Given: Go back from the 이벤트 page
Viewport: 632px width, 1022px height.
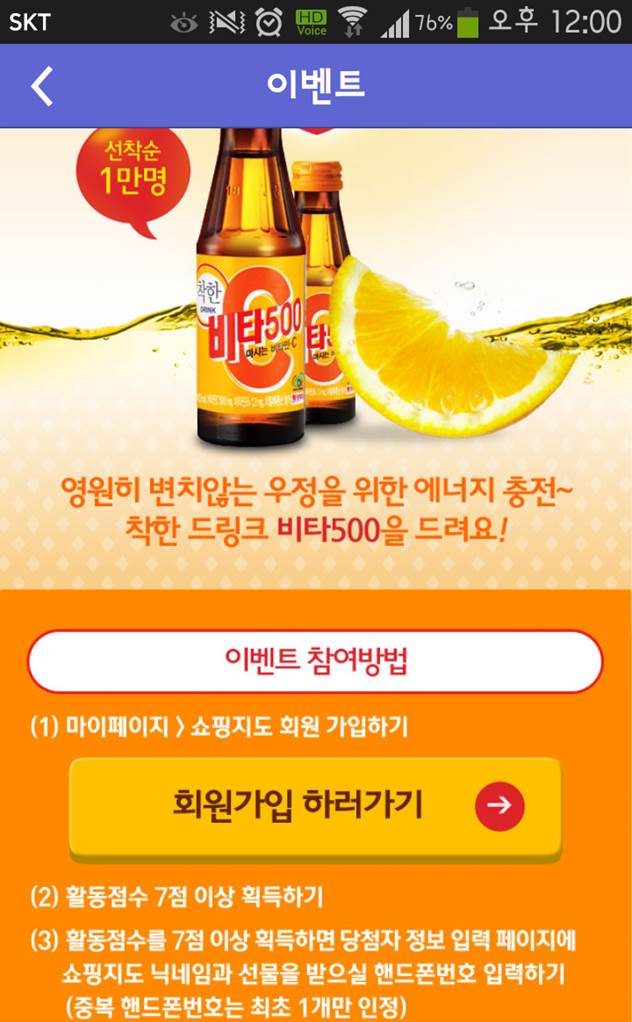Looking at the screenshot, I should point(41,86).
